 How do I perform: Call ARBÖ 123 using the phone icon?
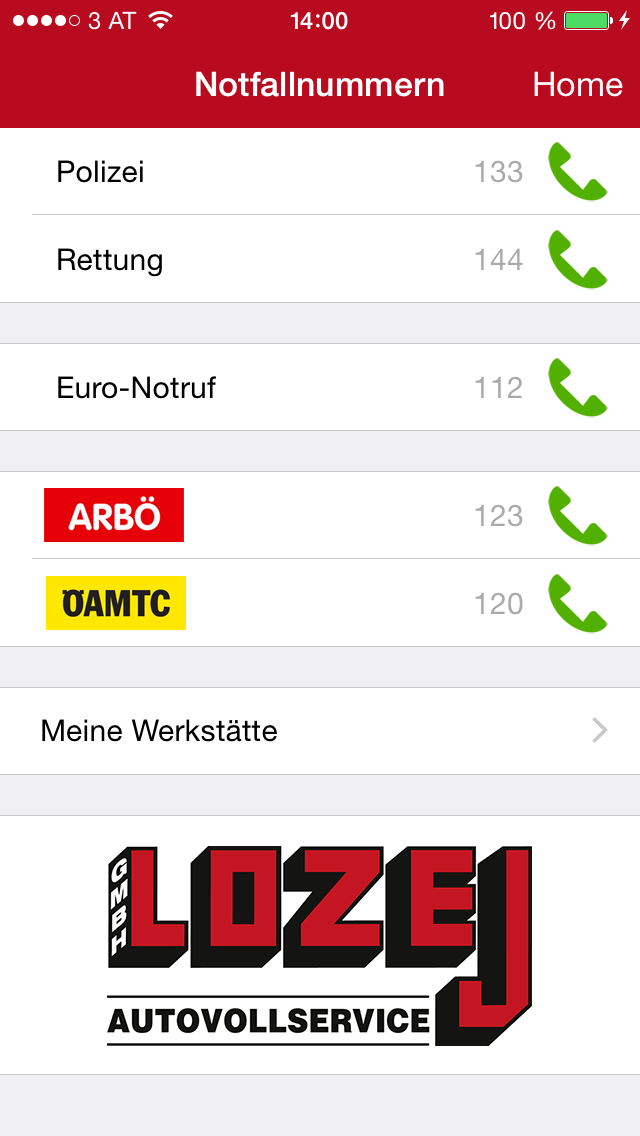[x=577, y=515]
